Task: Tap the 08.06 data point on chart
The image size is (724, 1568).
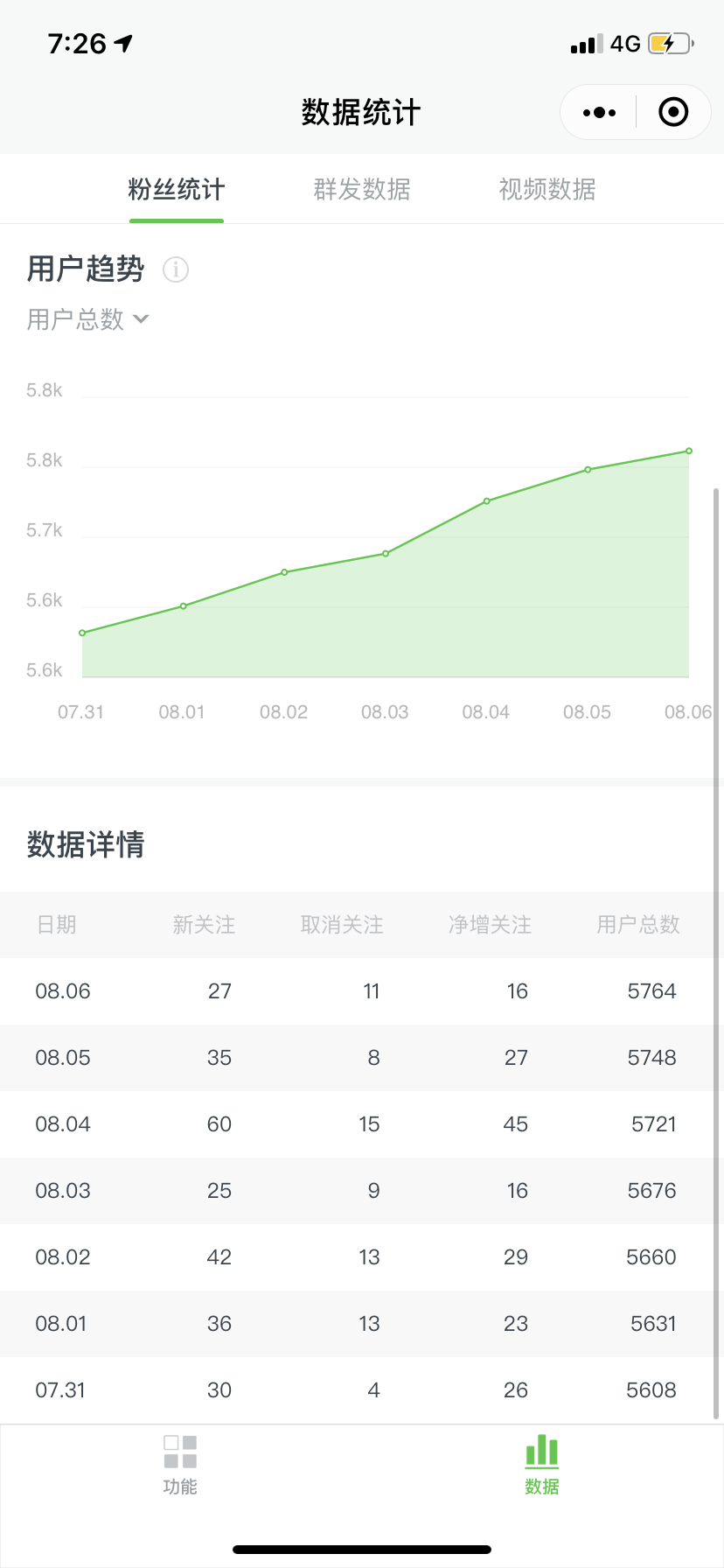Action: click(689, 451)
